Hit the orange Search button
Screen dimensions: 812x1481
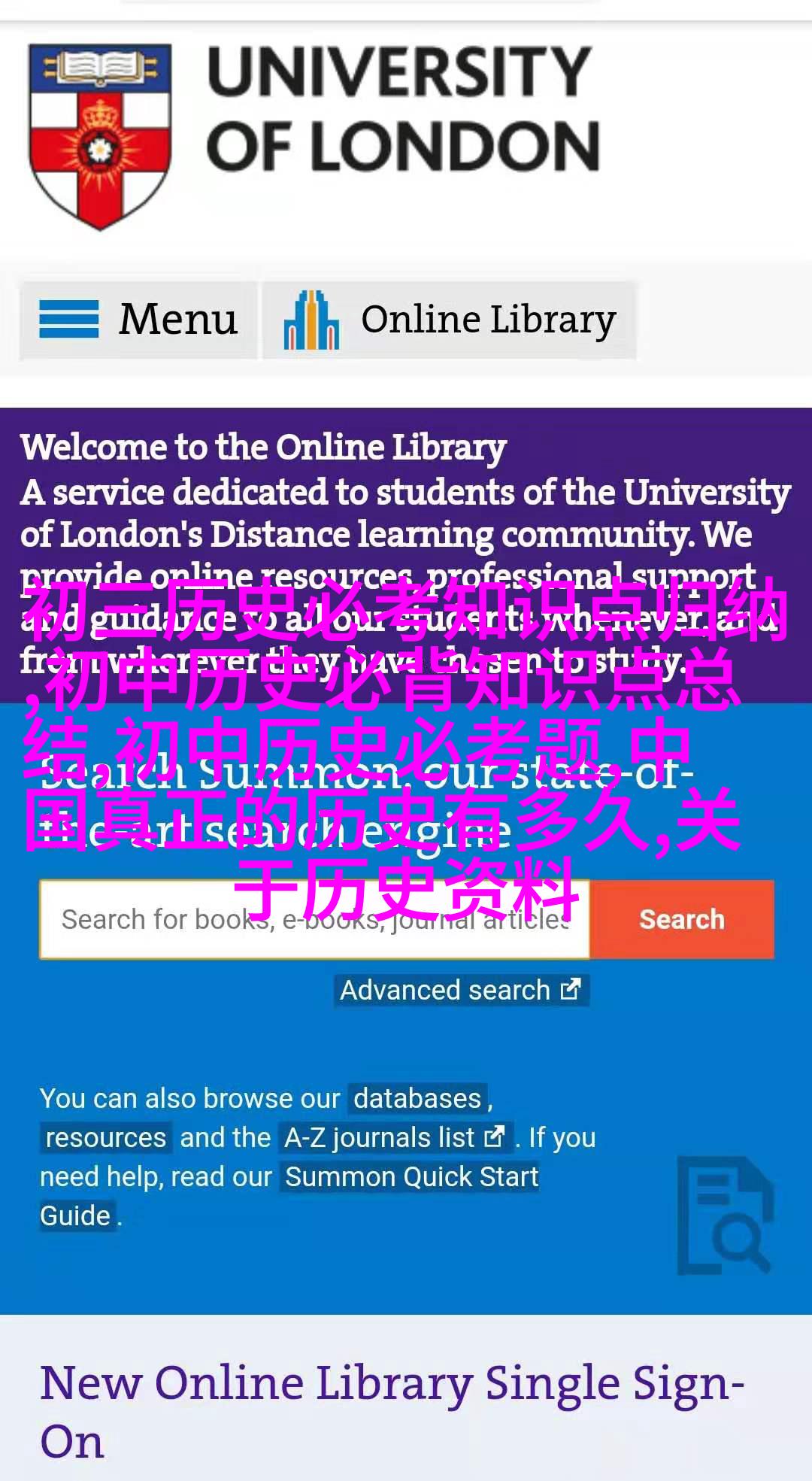click(x=681, y=920)
